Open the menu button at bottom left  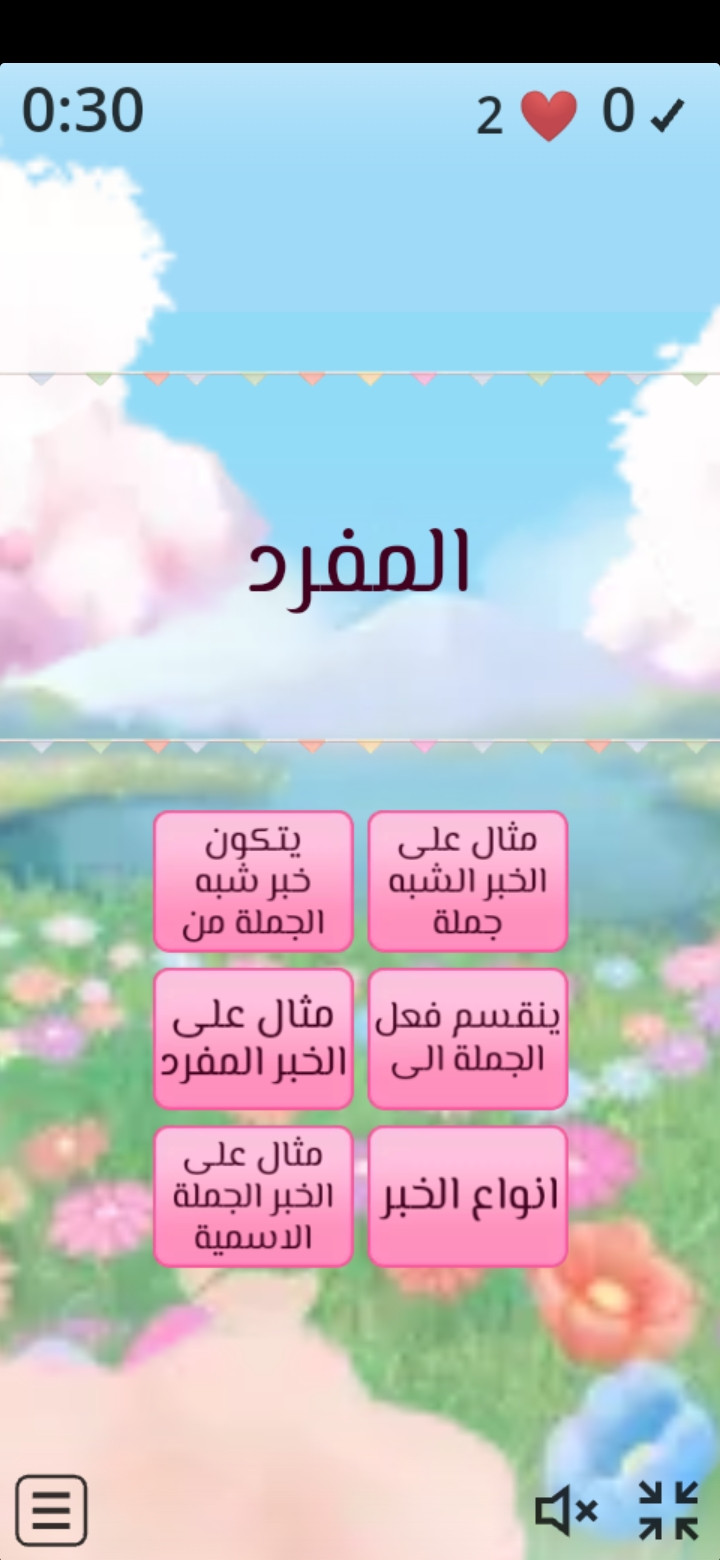coord(51,1510)
